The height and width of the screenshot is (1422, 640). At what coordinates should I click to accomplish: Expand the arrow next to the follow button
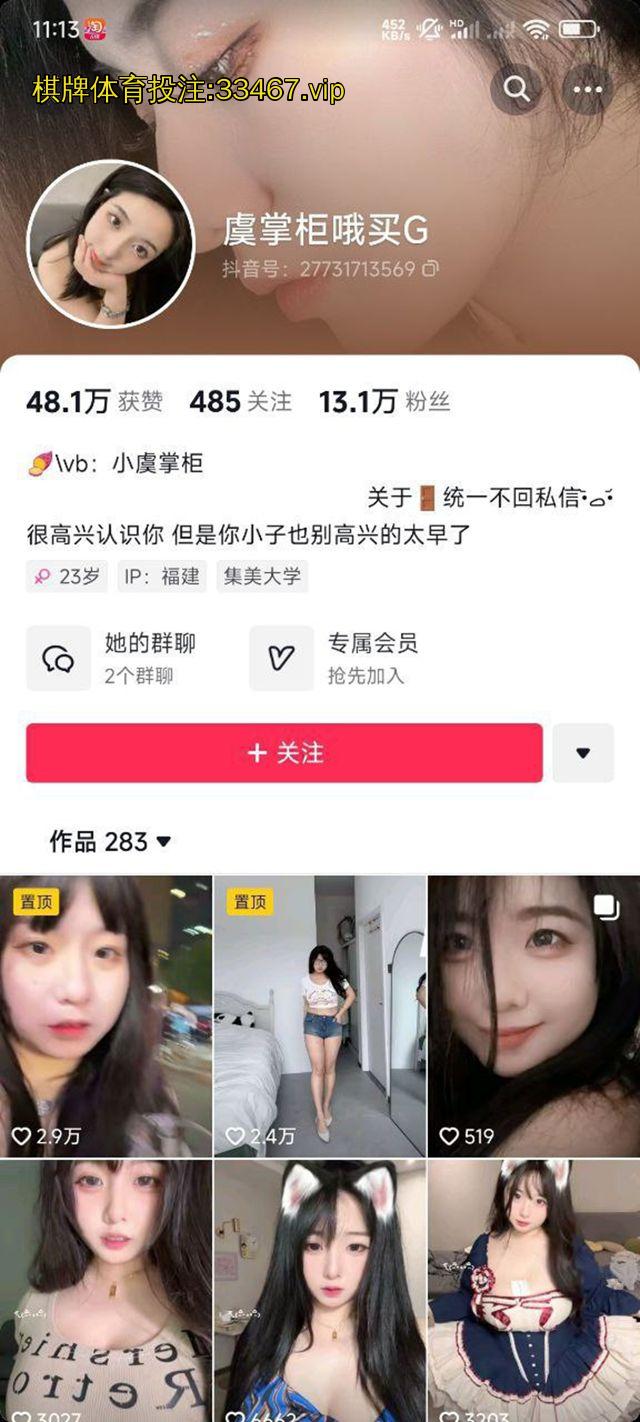583,753
